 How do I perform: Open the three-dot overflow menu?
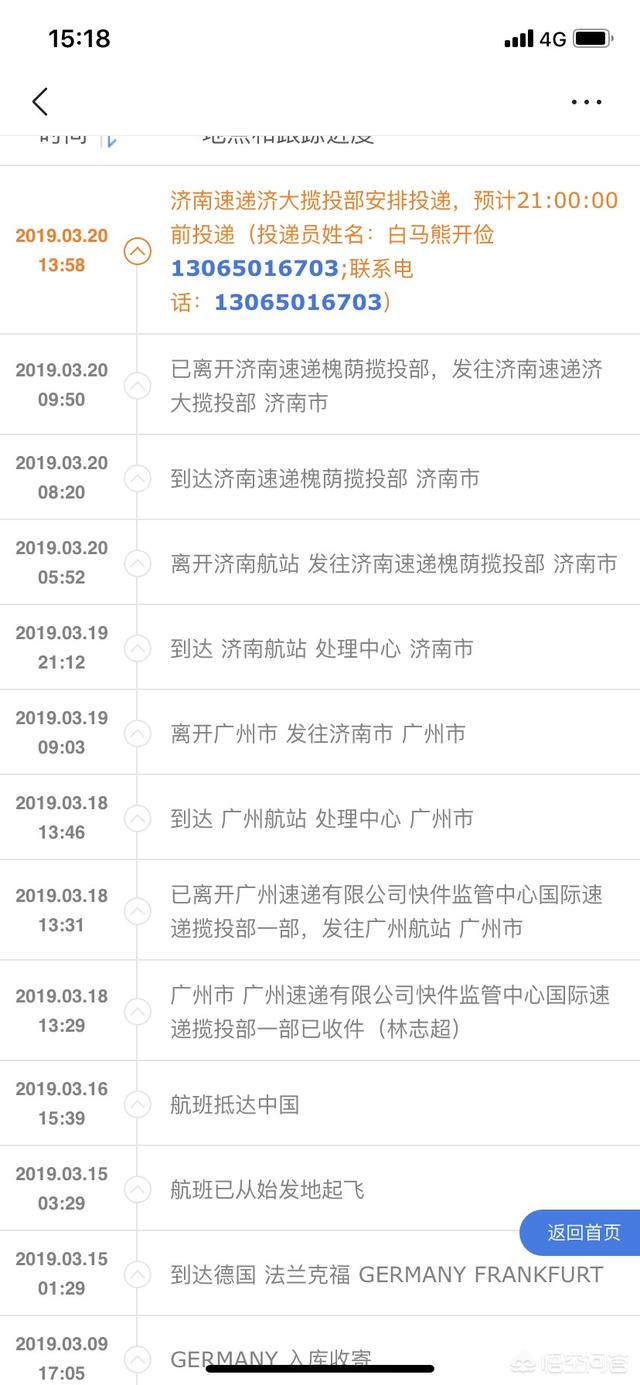[586, 102]
